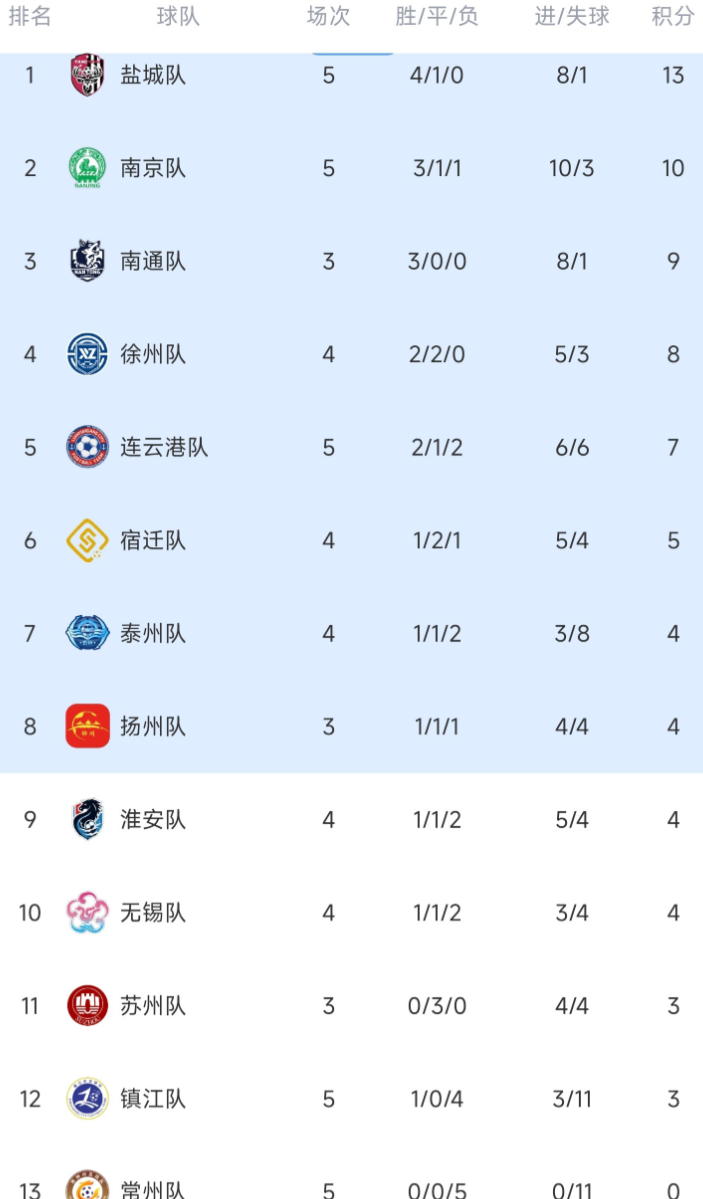The width and height of the screenshot is (703, 1199).
Task: Open the 连云港队 row
Action: [x=351, y=447]
